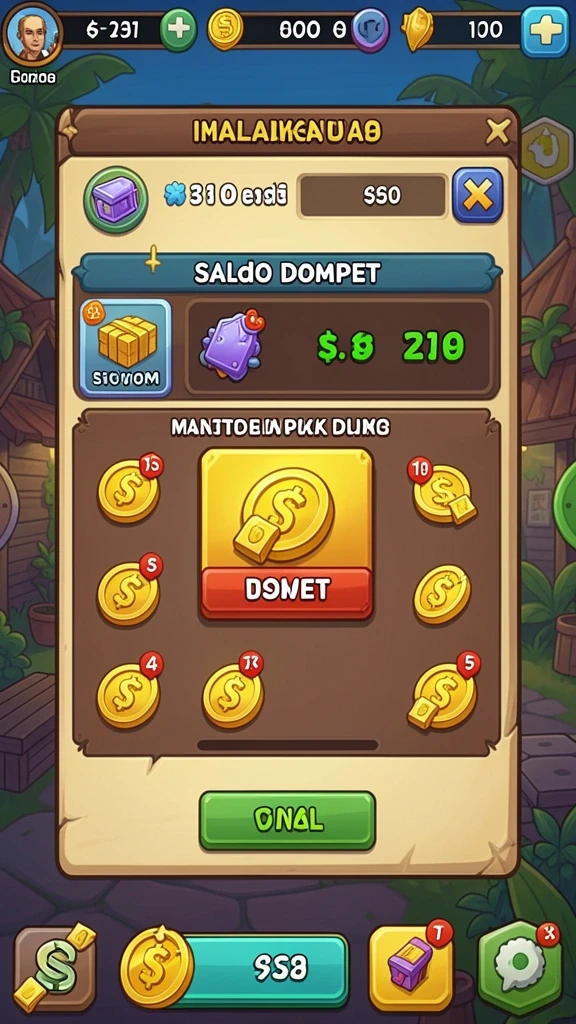Tap the blue plus button at top right
This screenshot has height=1024, width=576.
(545, 31)
